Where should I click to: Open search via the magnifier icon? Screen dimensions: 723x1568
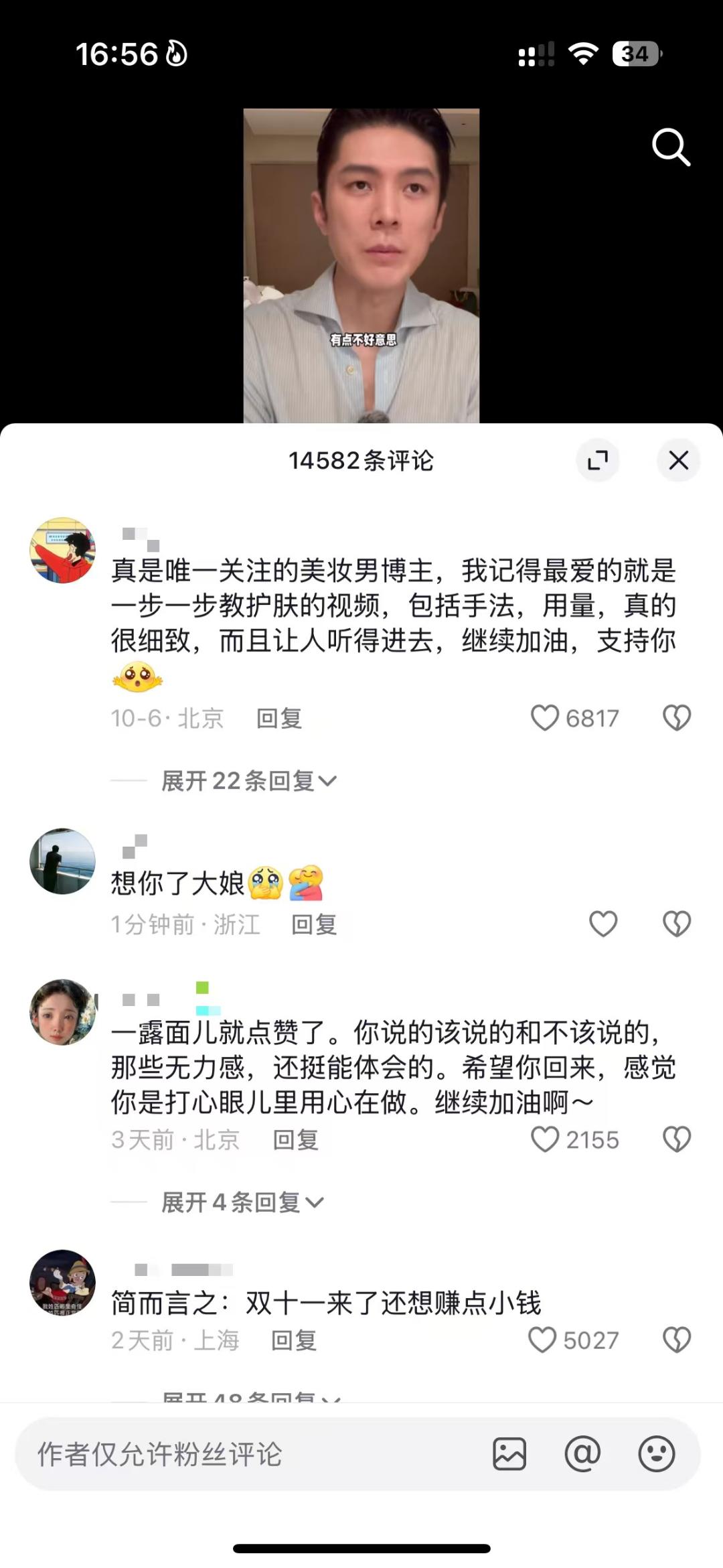(x=671, y=147)
